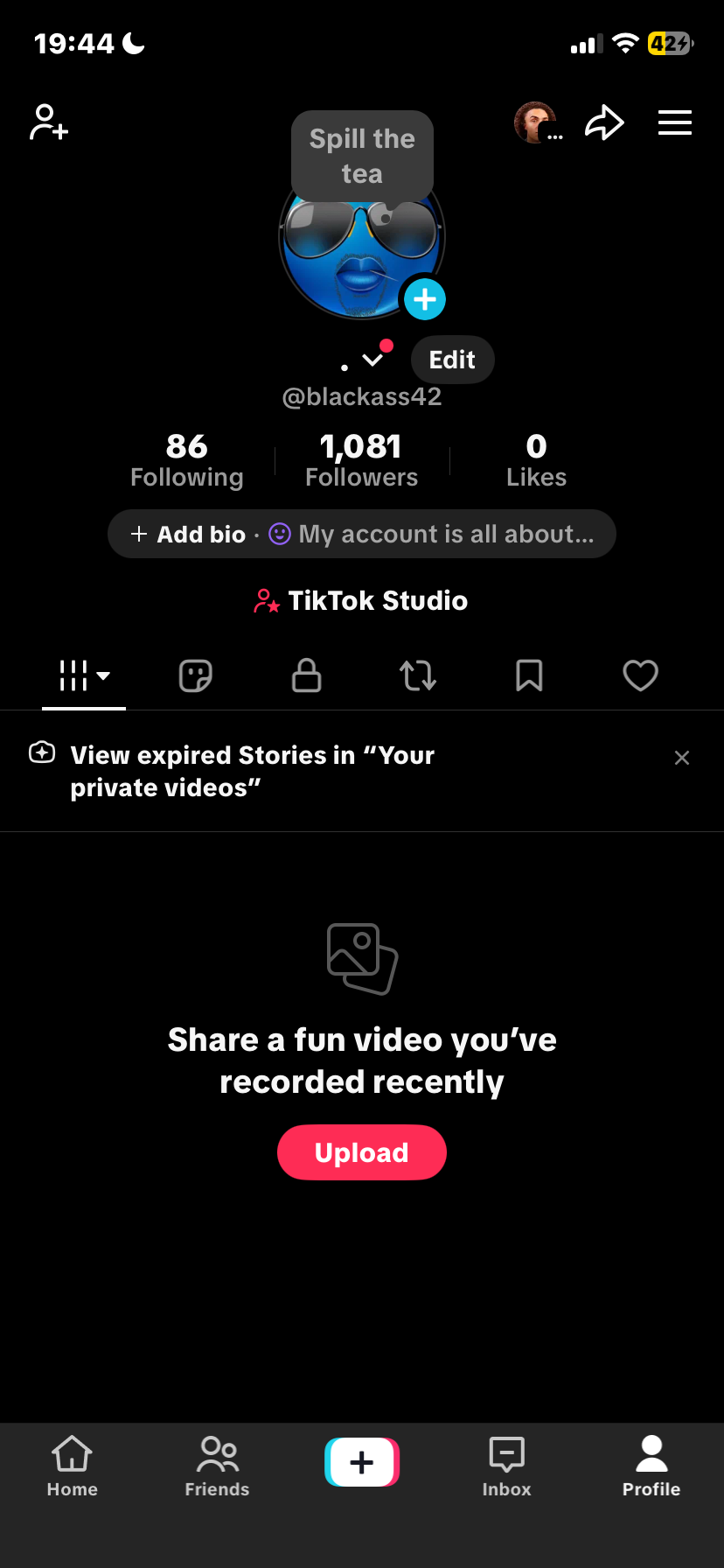Switch to the liked videos heart tab

pos(640,675)
